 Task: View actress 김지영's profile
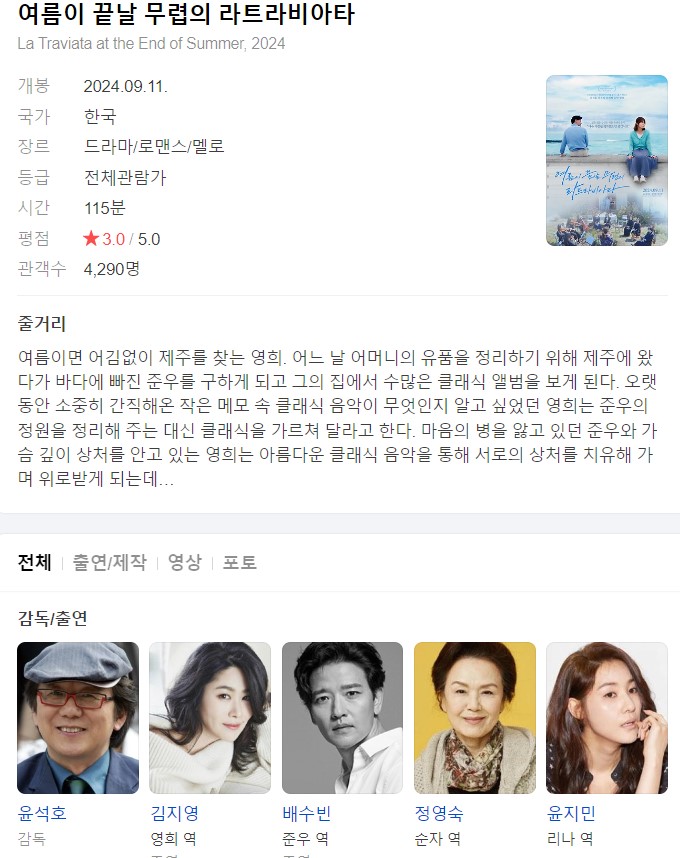click(x=210, y=718)
